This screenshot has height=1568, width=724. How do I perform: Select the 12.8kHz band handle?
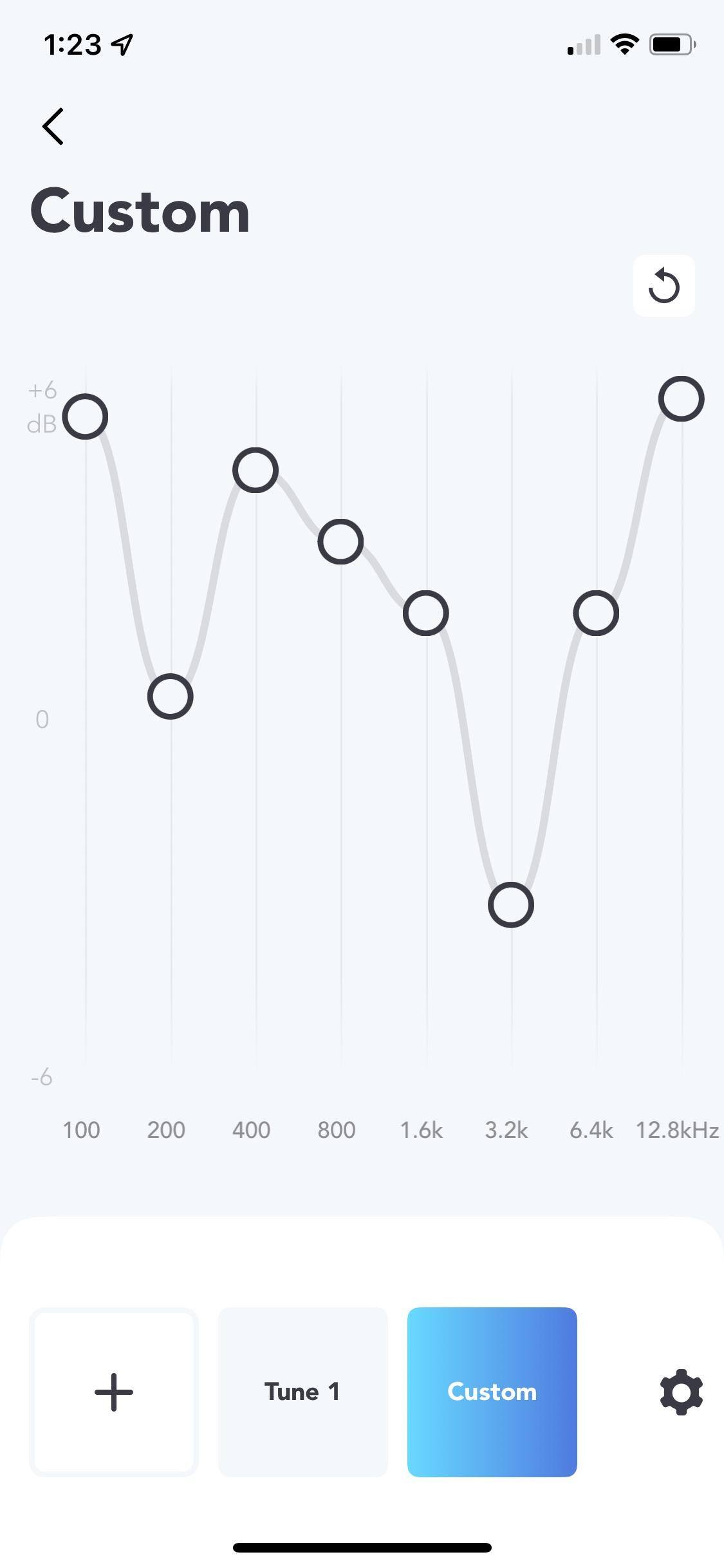(681, 399)
